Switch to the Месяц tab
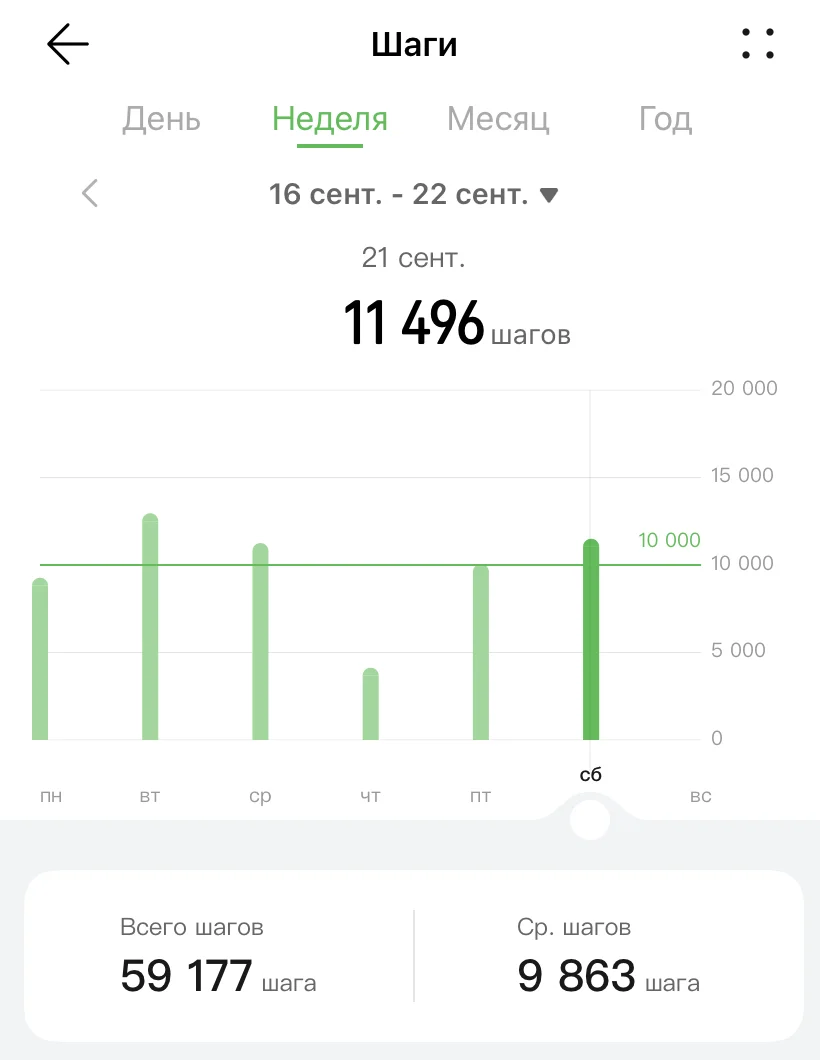 pyautogui.click(x=498, y=120)
